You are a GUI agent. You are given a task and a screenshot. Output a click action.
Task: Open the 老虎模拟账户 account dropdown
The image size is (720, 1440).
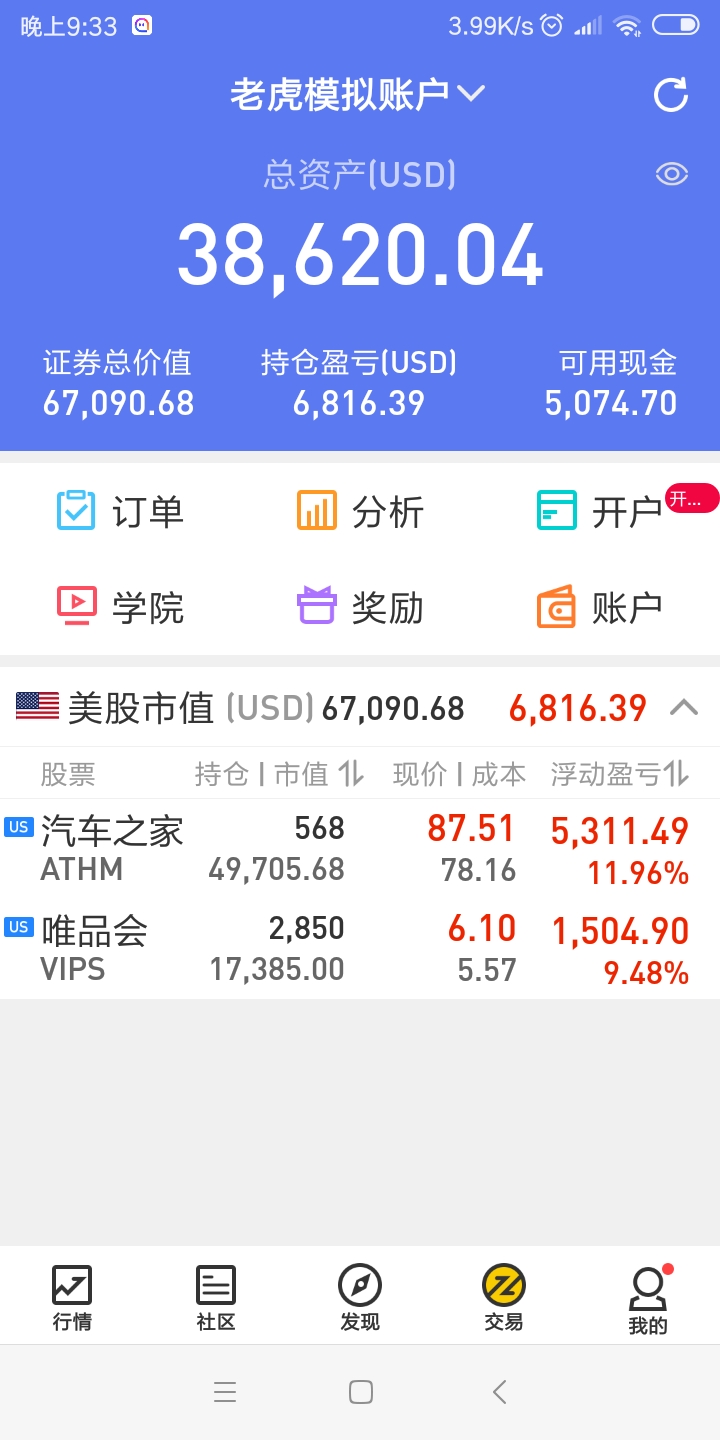pyautogui.click(x=358, y=95)
